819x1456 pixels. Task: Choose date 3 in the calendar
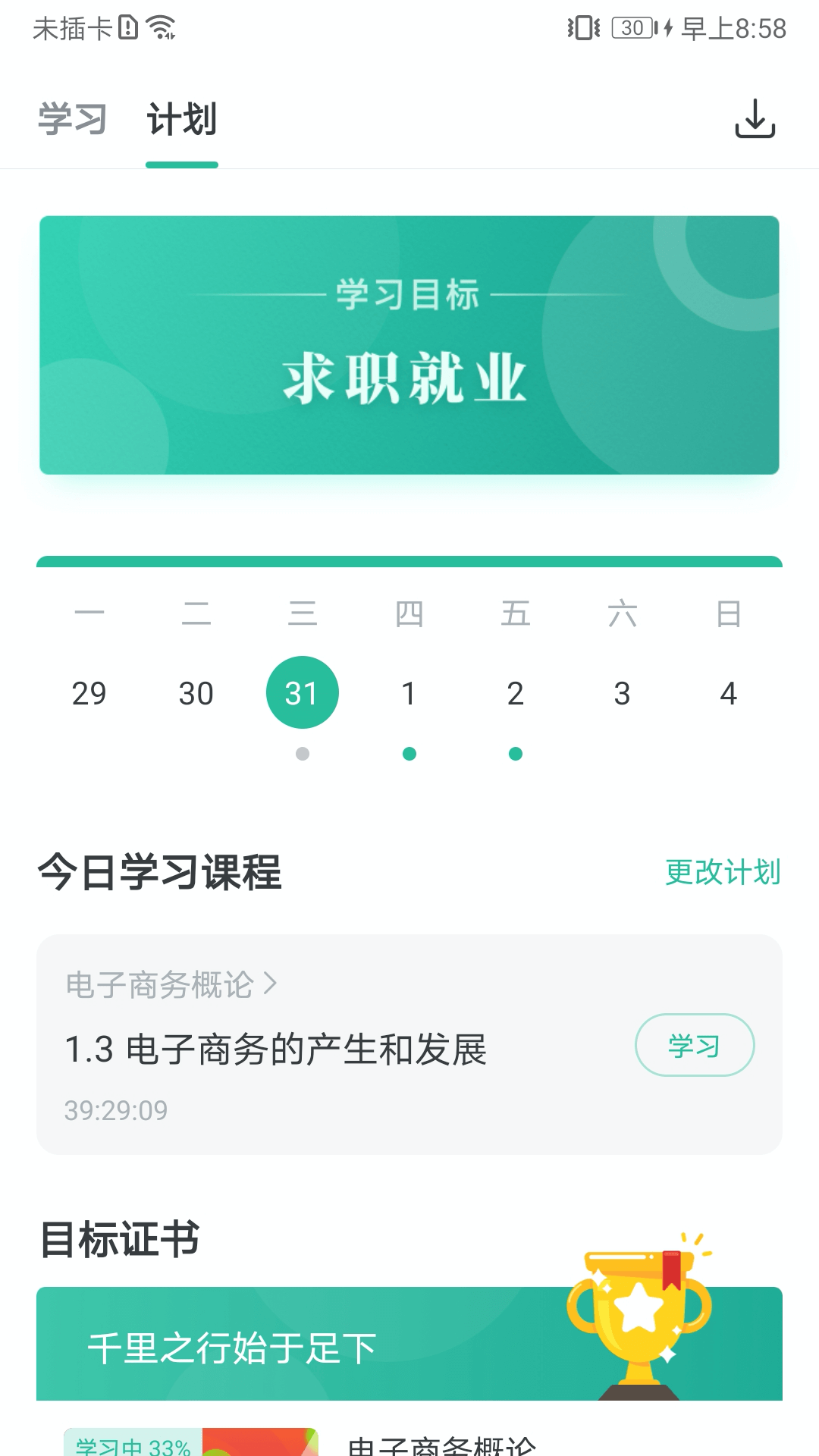coord(622,693)
